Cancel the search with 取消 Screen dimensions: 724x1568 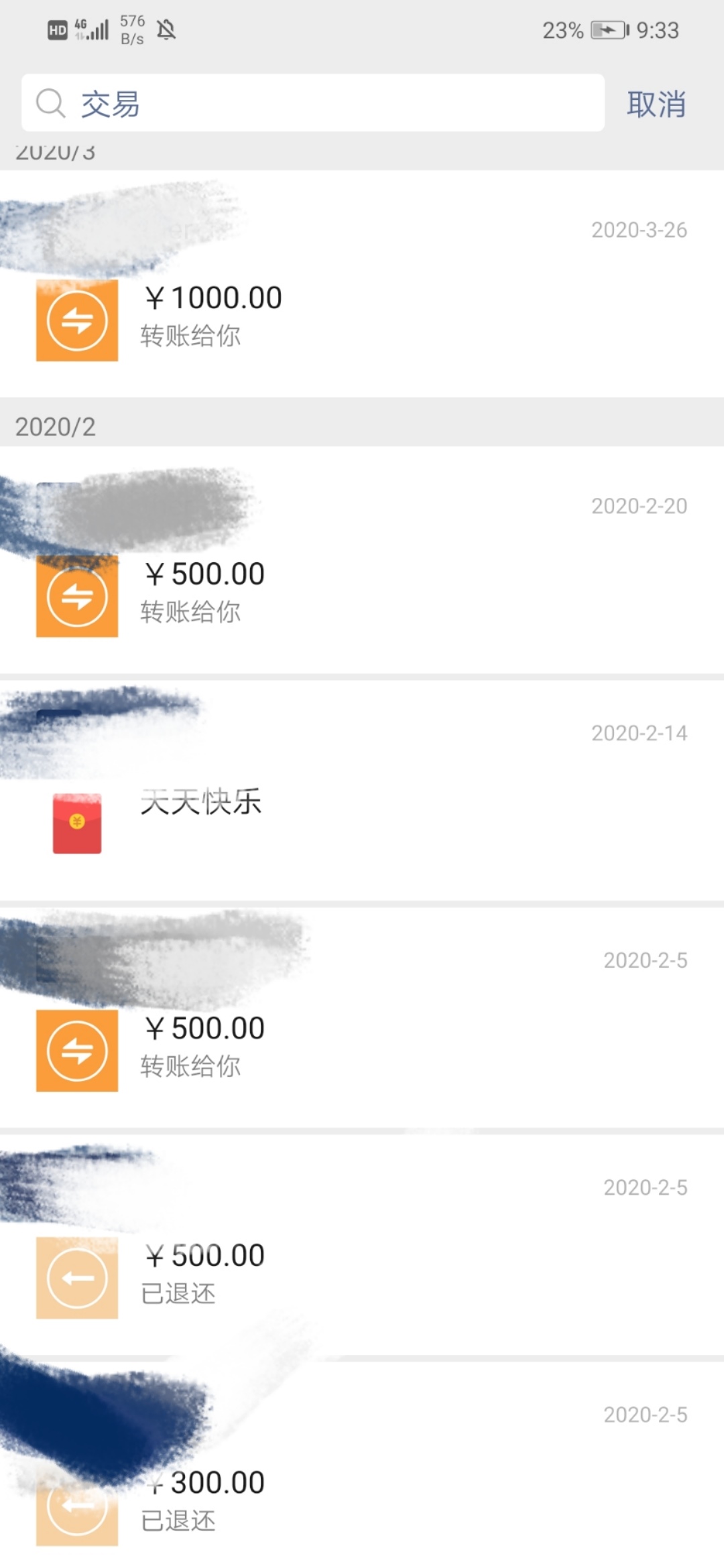656,105
